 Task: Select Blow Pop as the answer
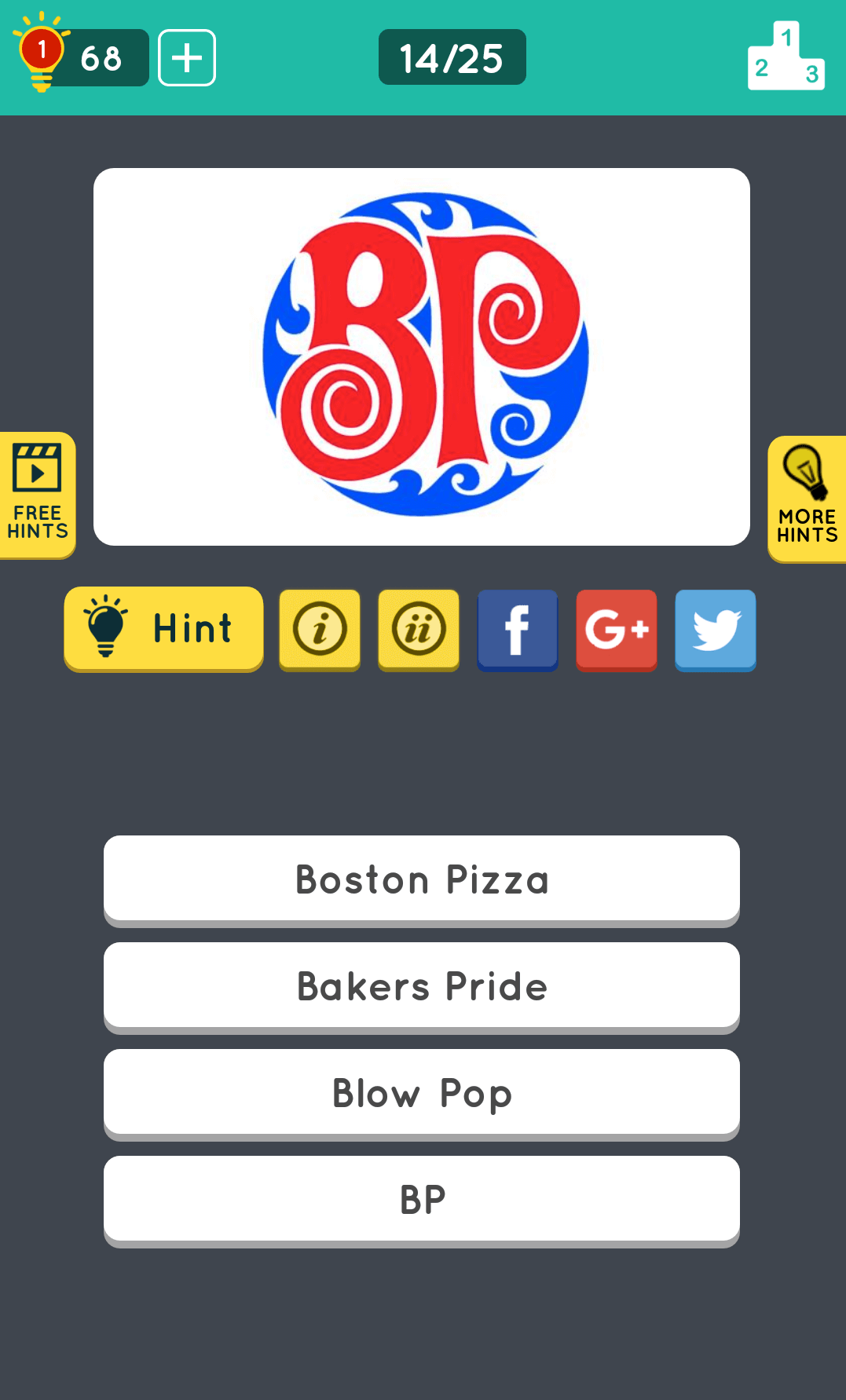click(x=422, y=1094)
